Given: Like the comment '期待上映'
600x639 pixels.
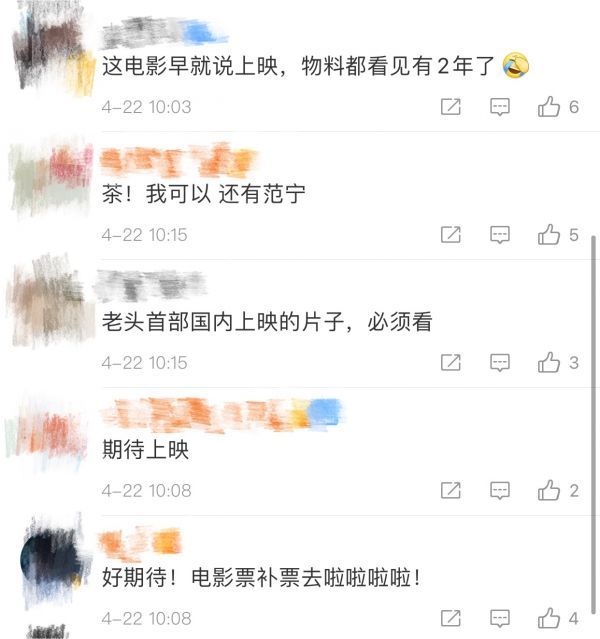Looking at the screenshot, I should point(549,491).
